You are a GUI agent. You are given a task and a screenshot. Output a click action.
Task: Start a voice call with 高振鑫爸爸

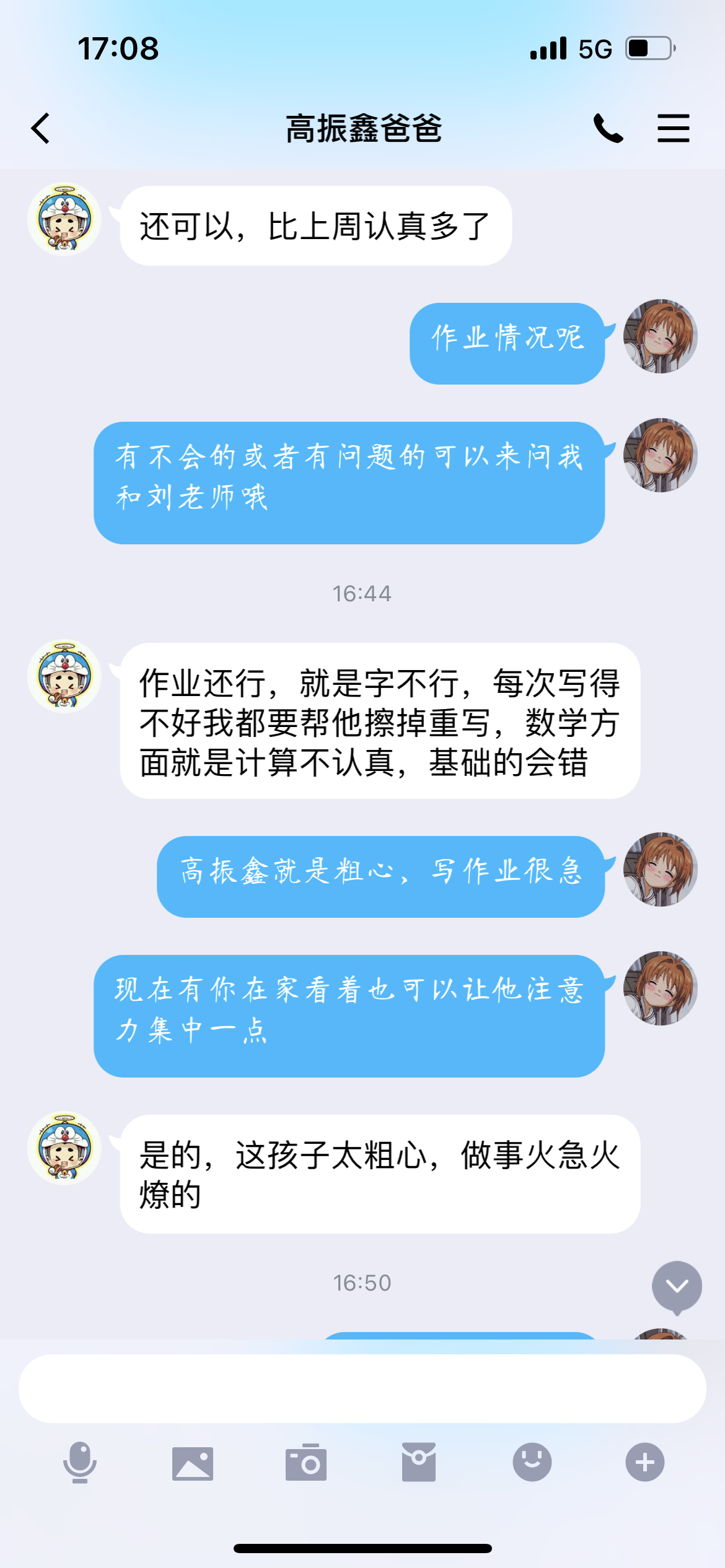[x=608, y=128]
